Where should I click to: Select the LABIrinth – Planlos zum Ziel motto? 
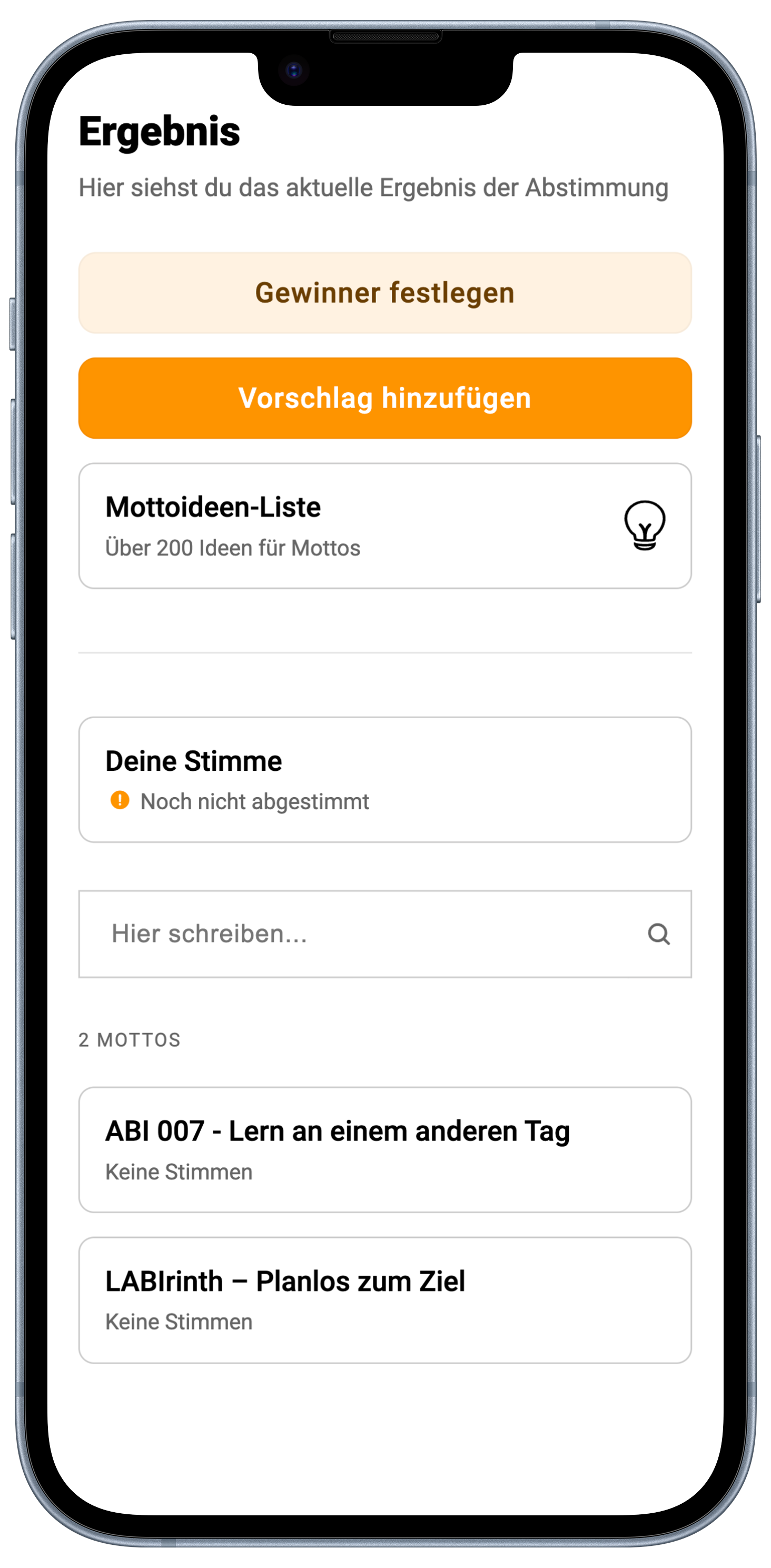pos(385,1299)
